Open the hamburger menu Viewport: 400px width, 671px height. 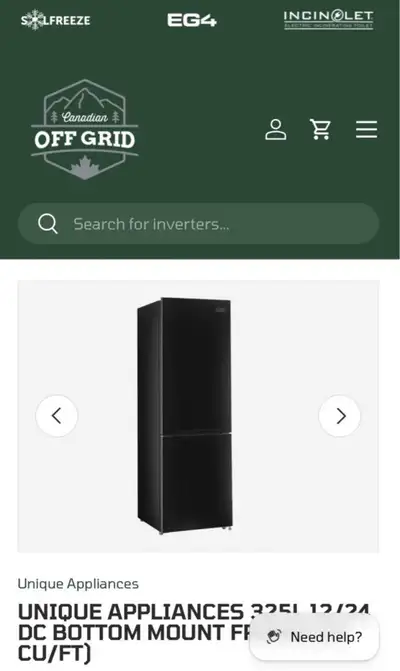(x=367, y=129)
